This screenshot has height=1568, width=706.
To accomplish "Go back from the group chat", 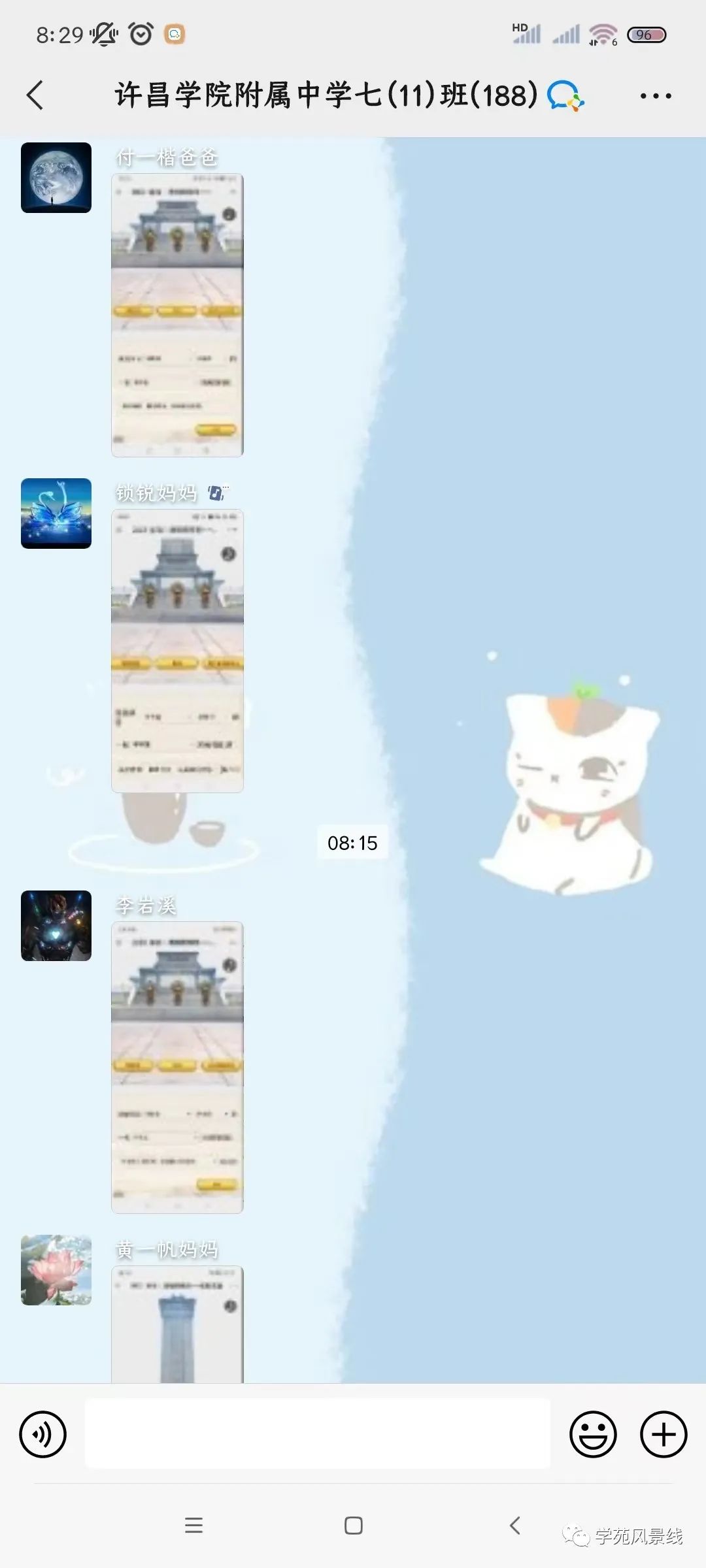I will (x=36, y=95).
